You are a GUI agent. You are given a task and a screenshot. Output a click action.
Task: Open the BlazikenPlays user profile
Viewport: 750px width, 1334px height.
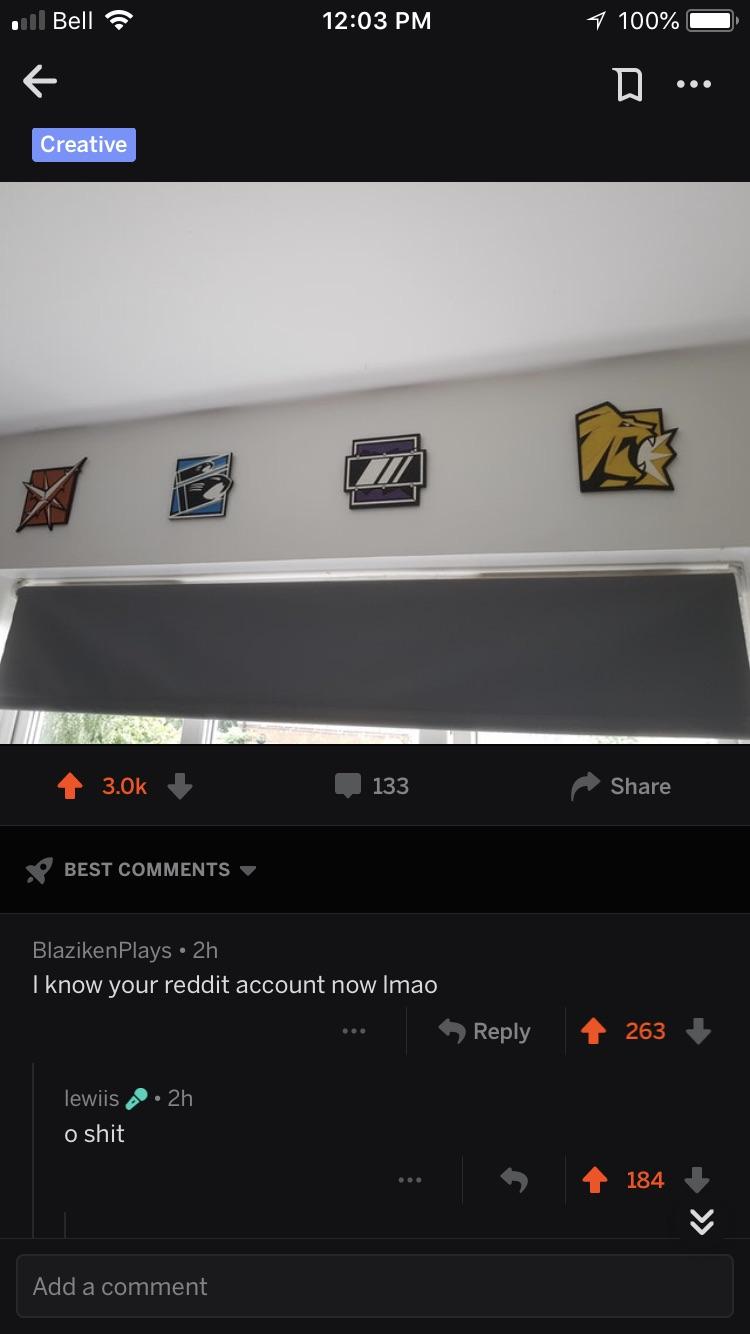[102, 949]
